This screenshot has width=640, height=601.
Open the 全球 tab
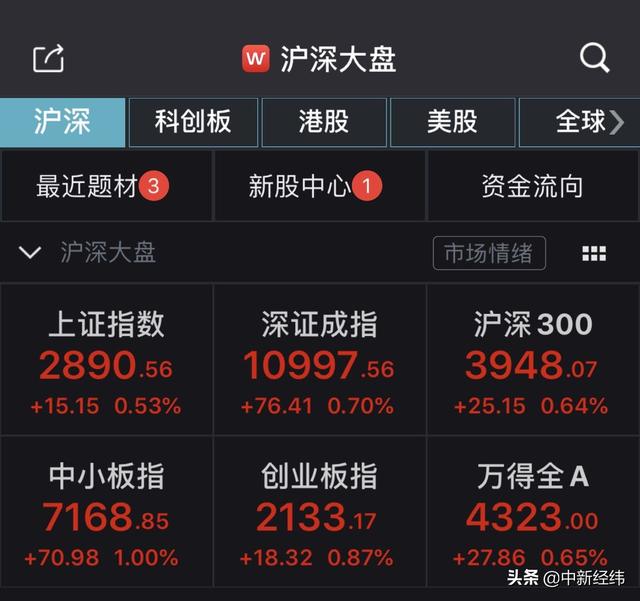pos(582,122)
